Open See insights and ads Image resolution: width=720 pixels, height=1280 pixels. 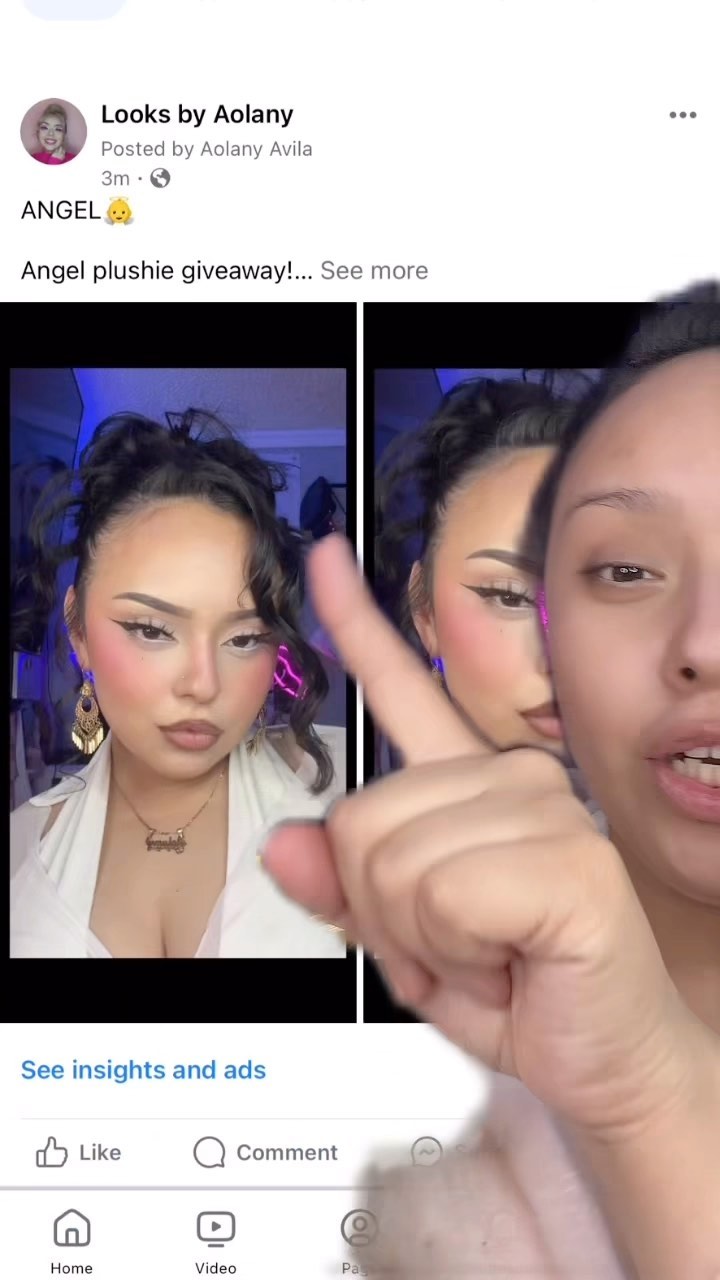click(x=143, y=1070)
